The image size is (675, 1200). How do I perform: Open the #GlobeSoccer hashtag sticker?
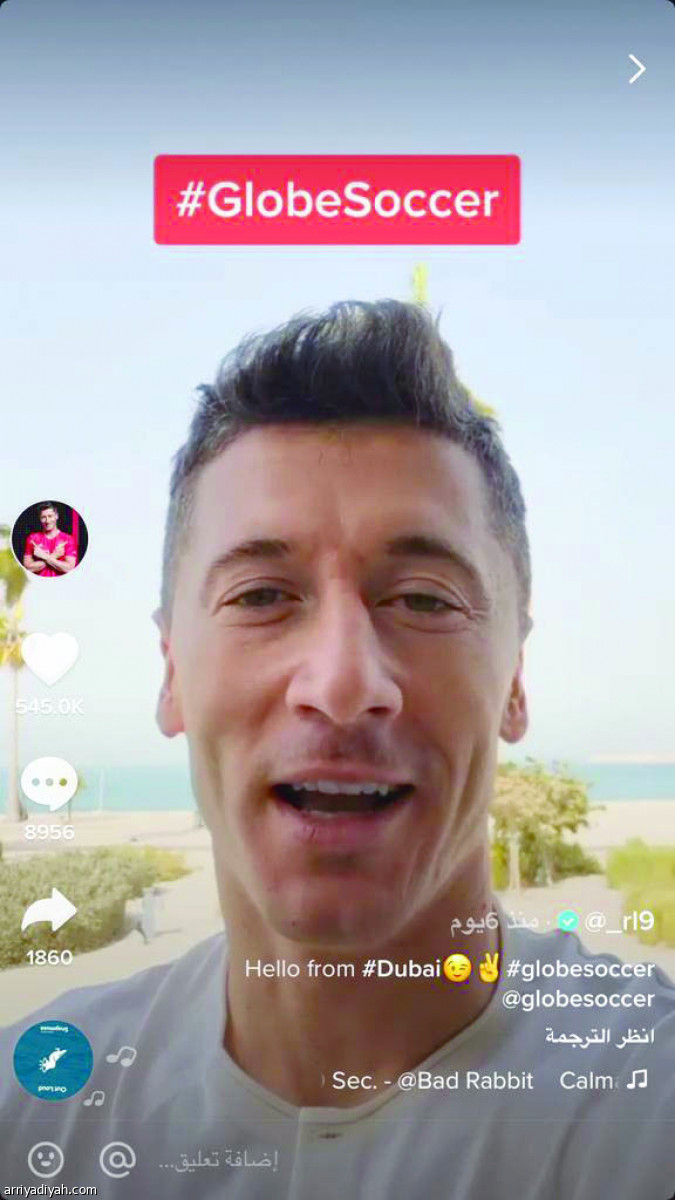tap(337, 200)
